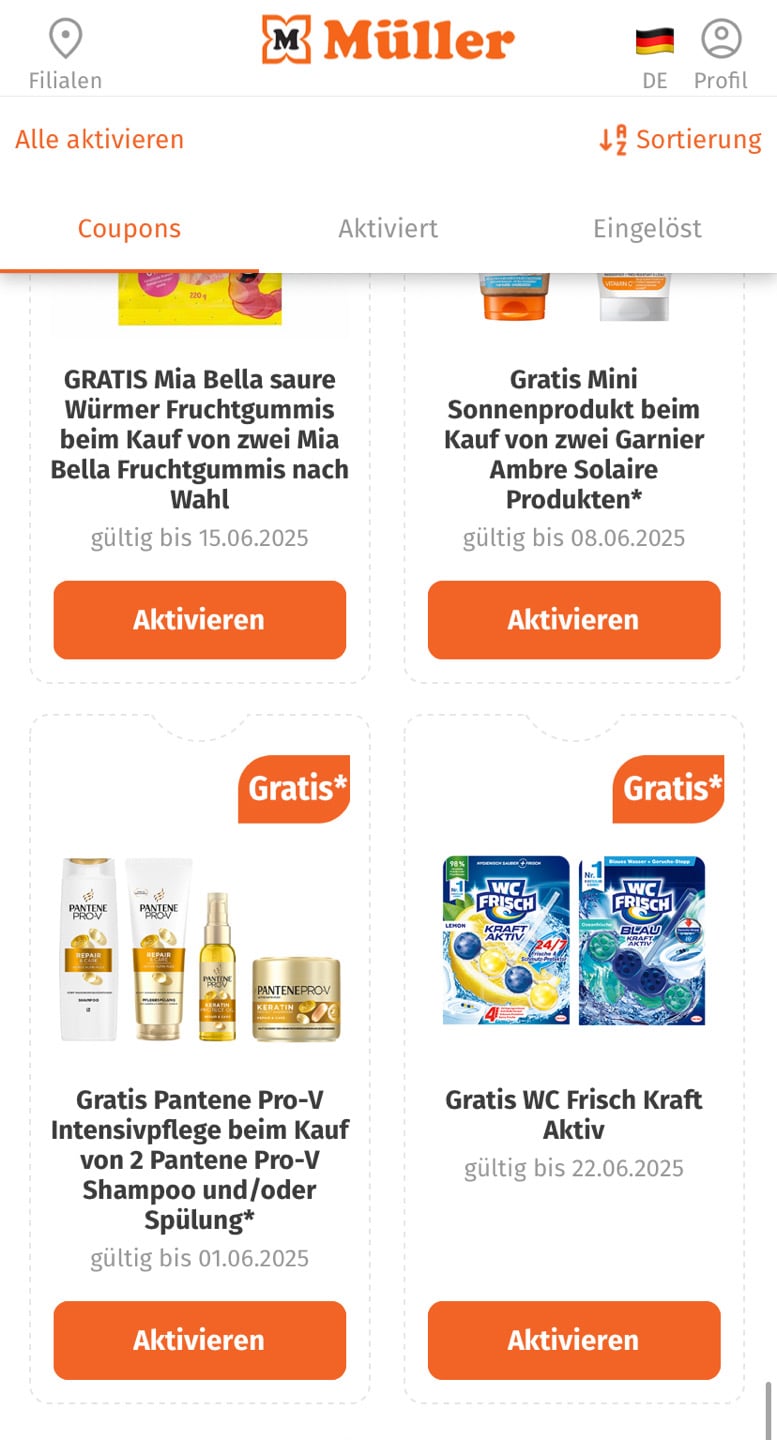This screenshot has width=777, height=1440.
Task: Open the Sortierung sorting options
Action: point(681,139)
